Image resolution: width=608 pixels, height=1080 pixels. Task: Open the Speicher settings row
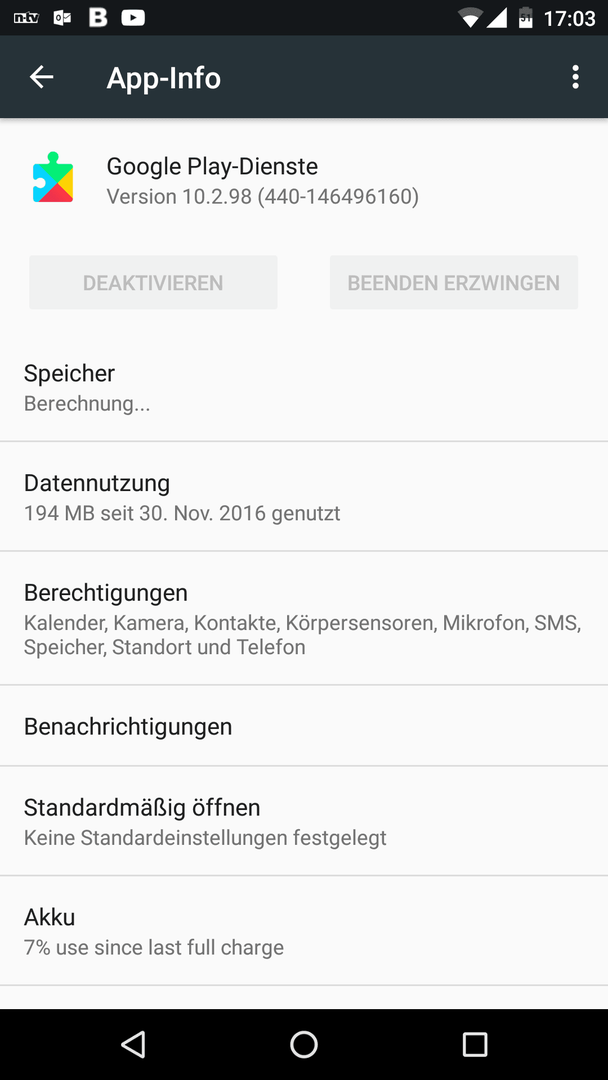tap(304, 387)
